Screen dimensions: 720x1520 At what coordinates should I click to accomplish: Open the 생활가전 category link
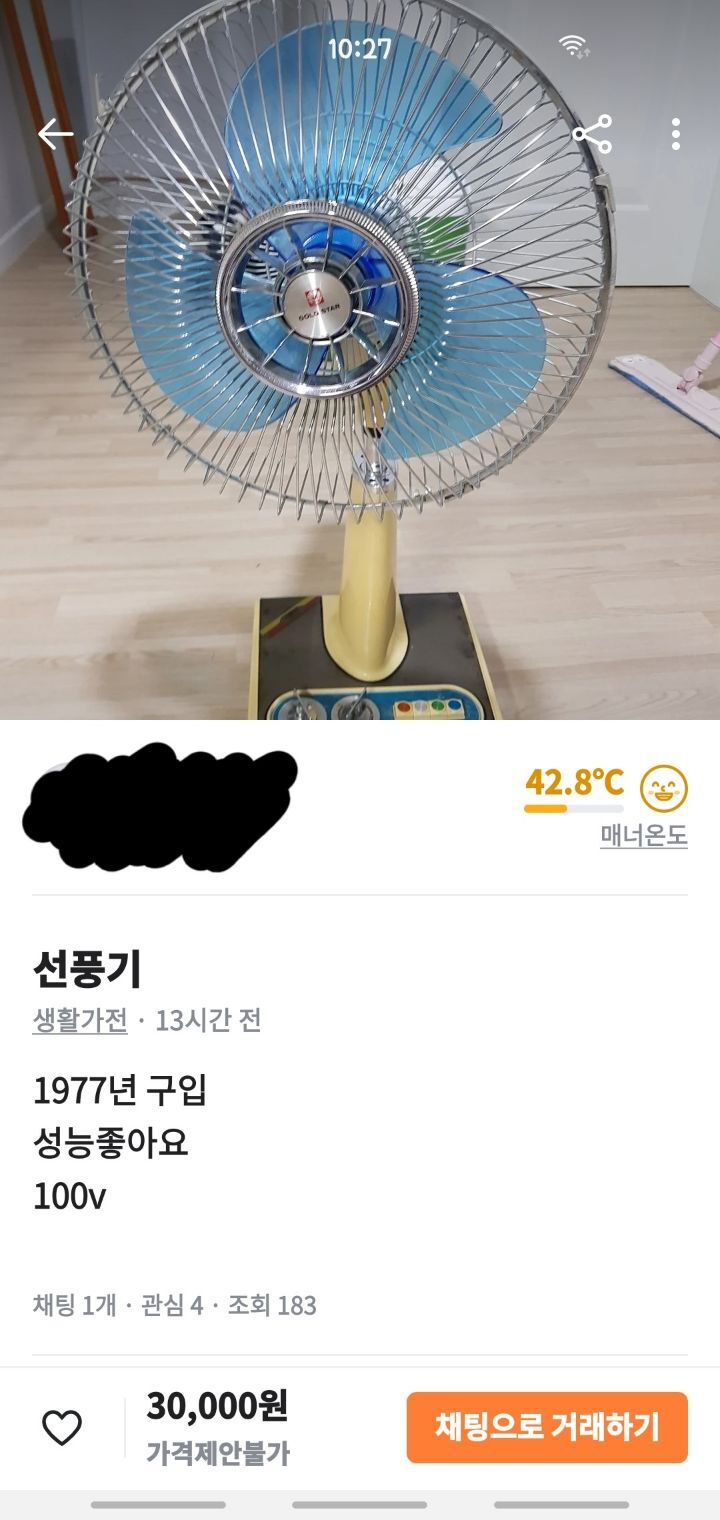tap(80, 1021)
